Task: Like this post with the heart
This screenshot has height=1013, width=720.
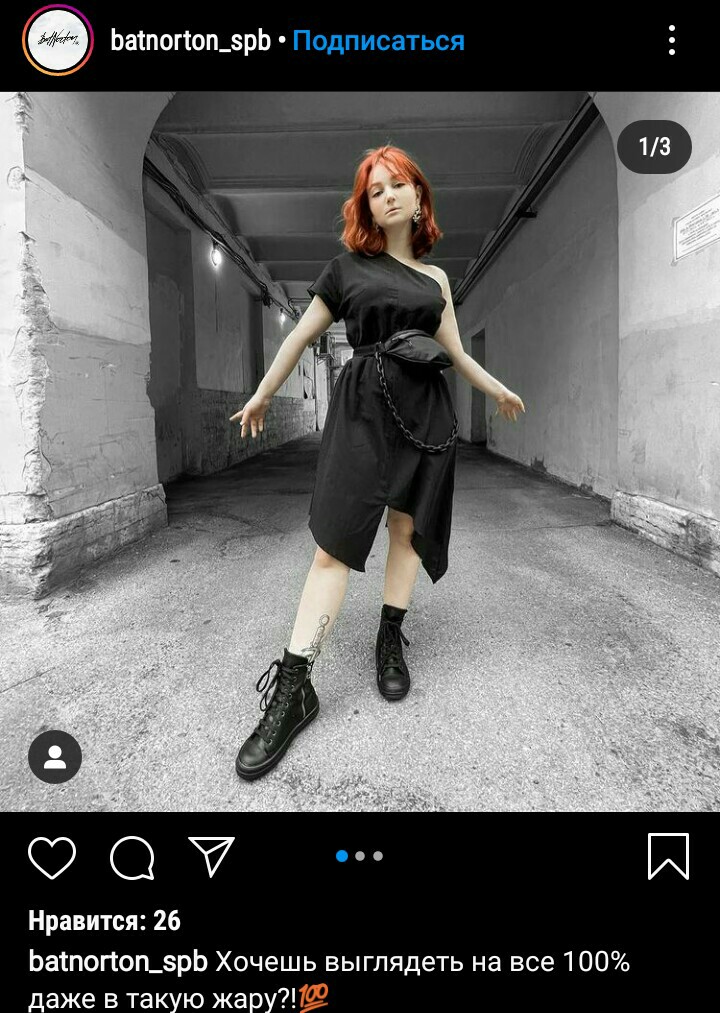Action: (x=52, y=857)
